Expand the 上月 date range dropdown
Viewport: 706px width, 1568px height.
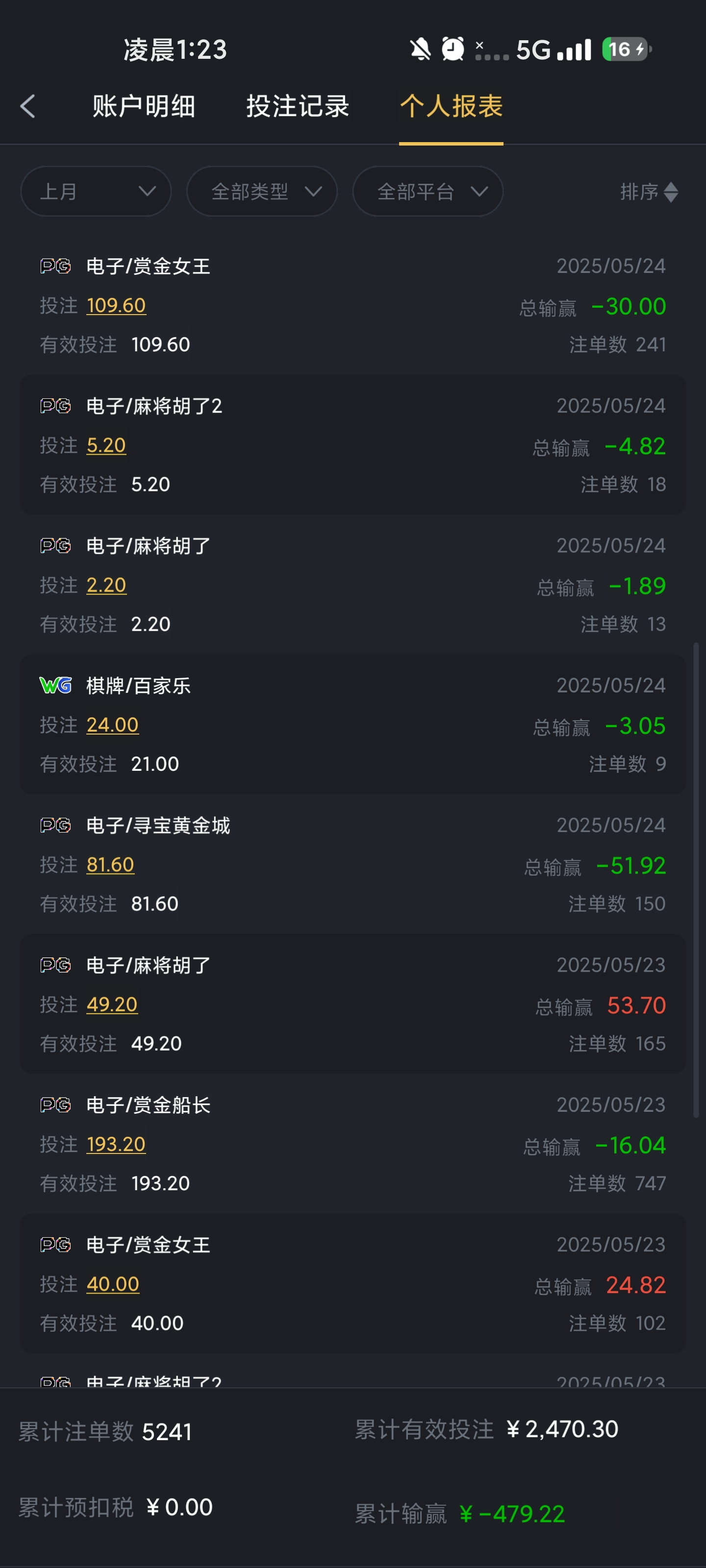click(96, 192)
